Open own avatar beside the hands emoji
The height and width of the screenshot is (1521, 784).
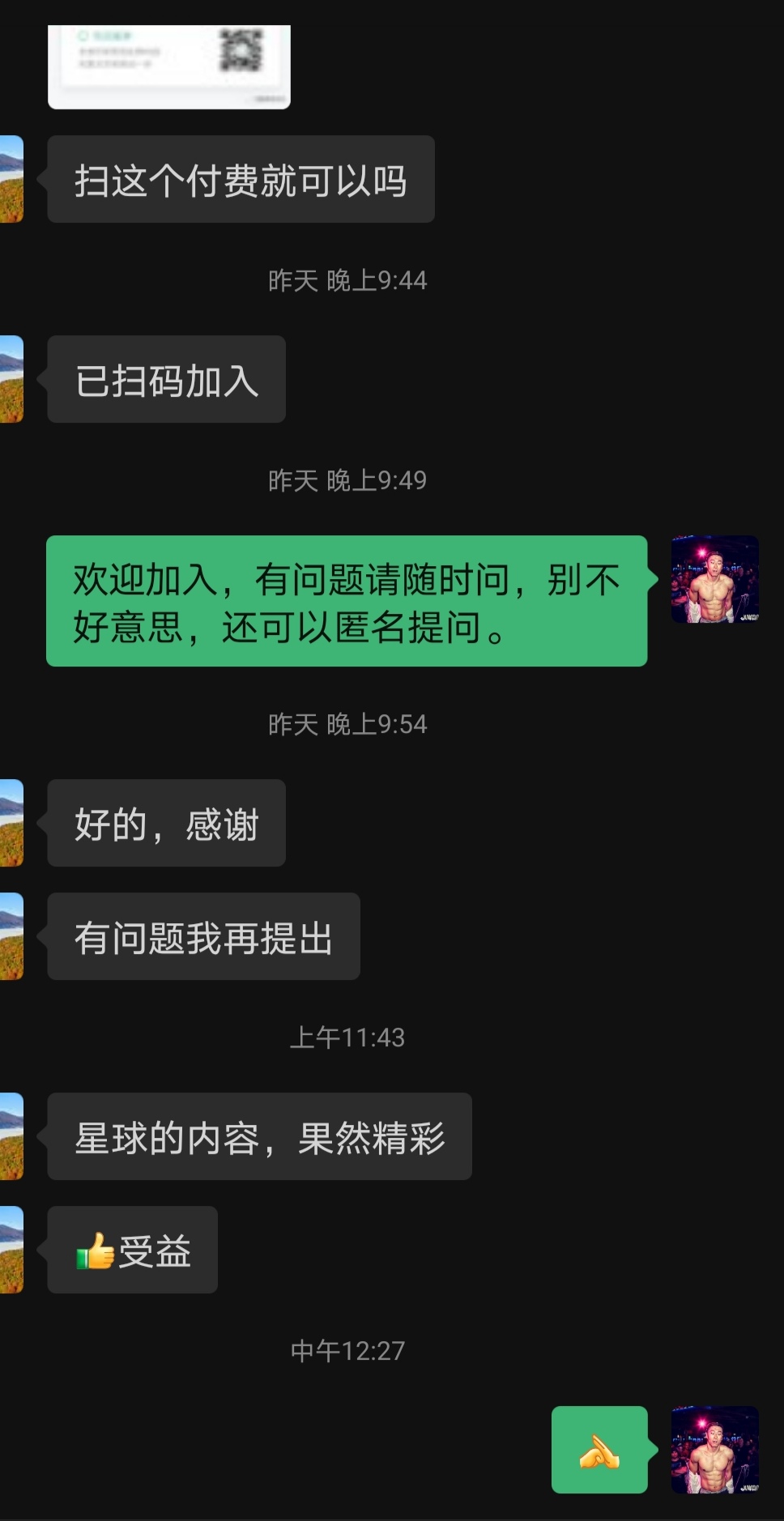pos(715,1450)
